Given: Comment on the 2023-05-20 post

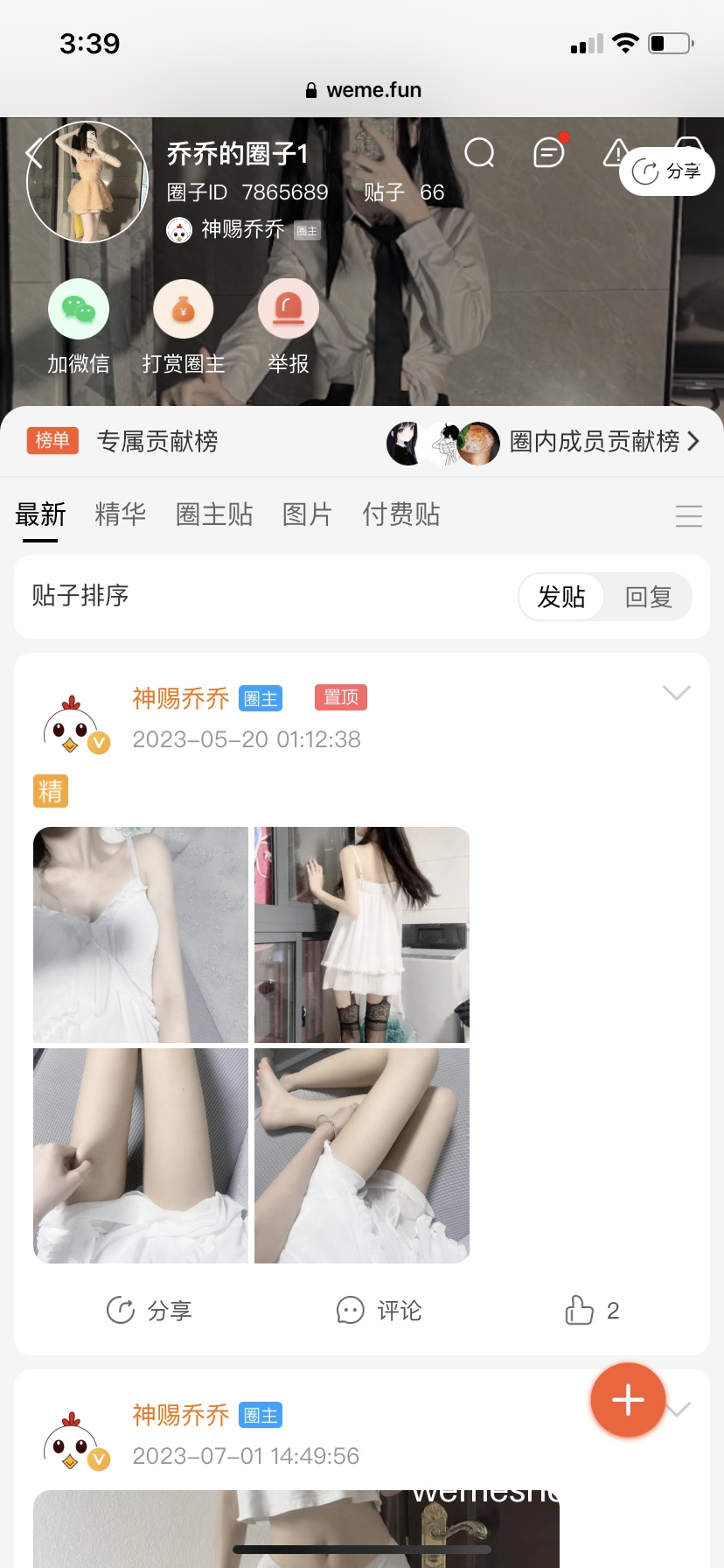Looking at the screenshot, I should [x=379, y=1311].
